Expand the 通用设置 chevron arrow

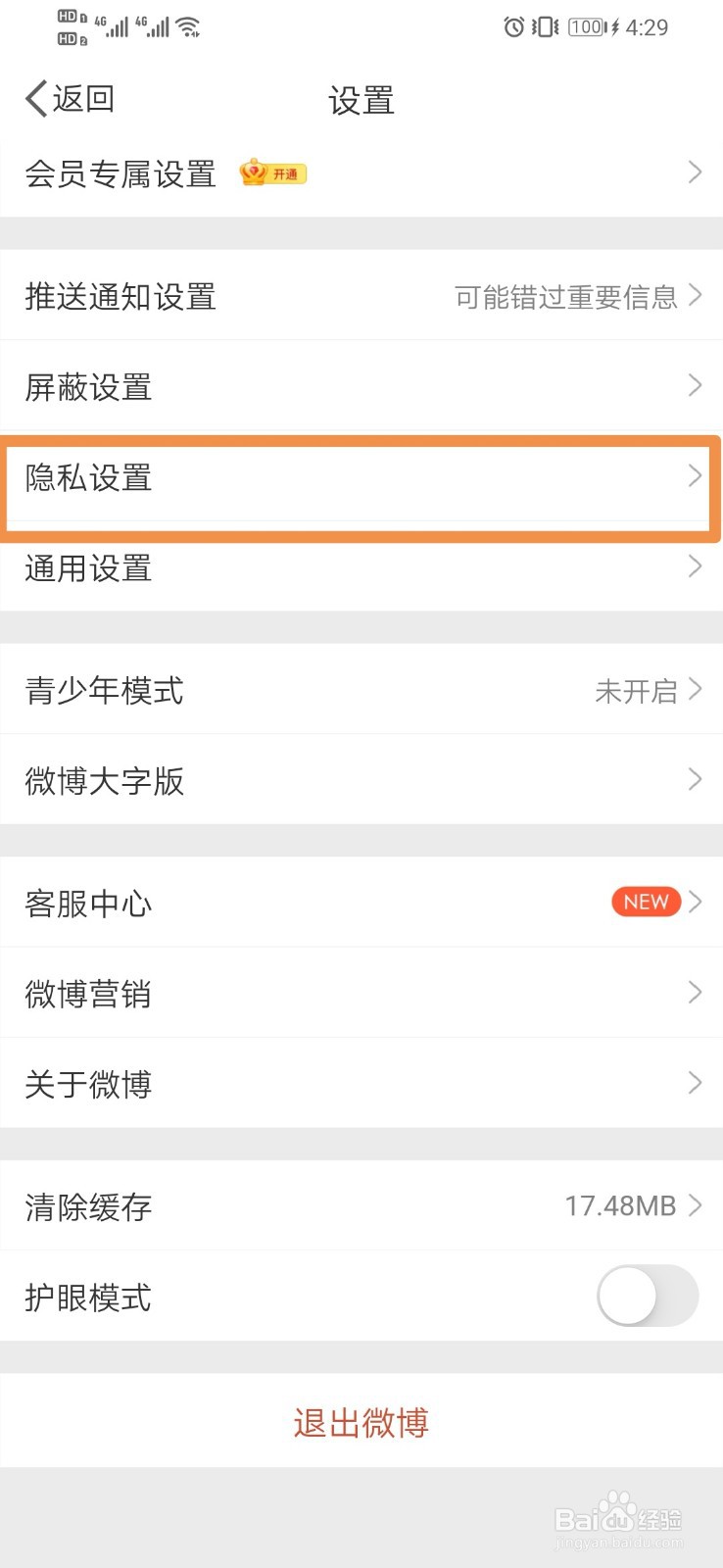click(695, 568)
